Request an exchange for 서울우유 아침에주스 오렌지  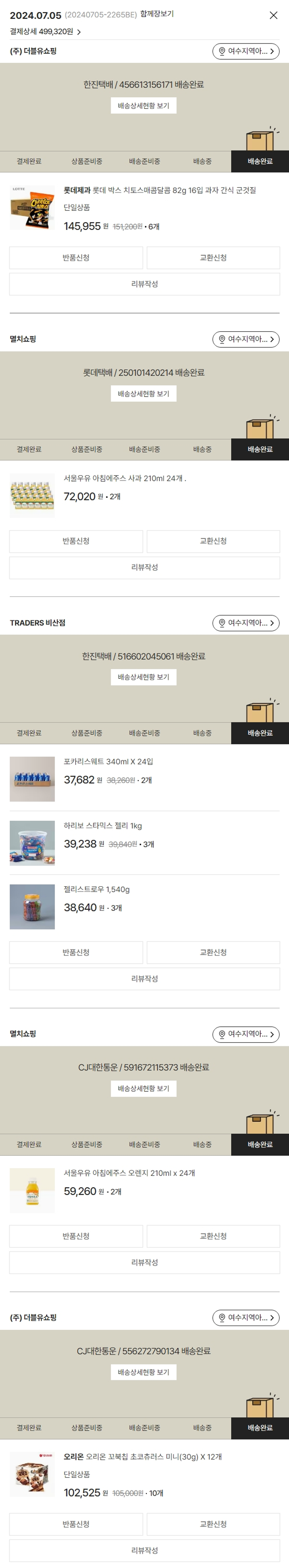(213, 1236)
